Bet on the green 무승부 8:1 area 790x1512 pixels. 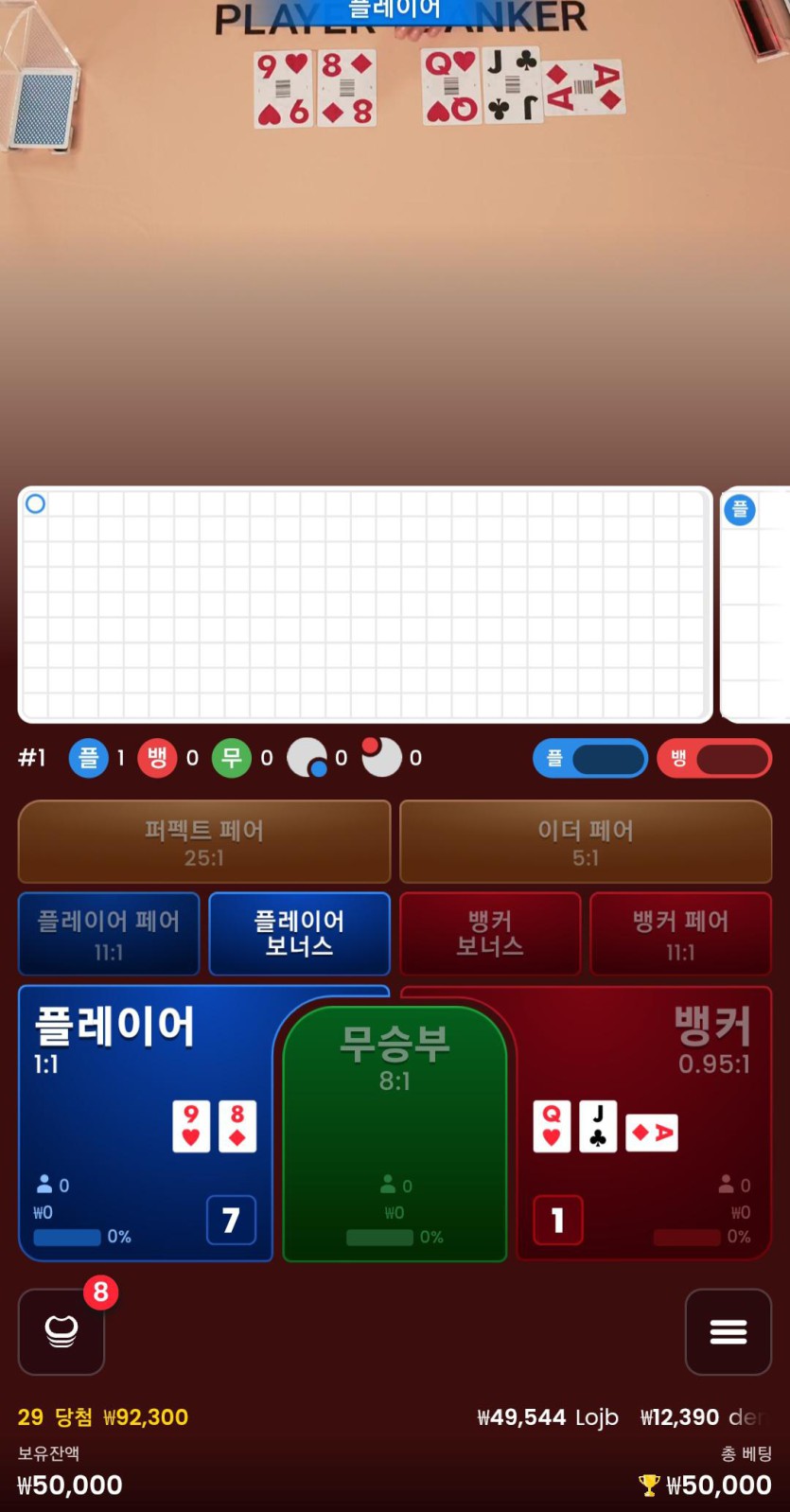(x=395, y=1135)
